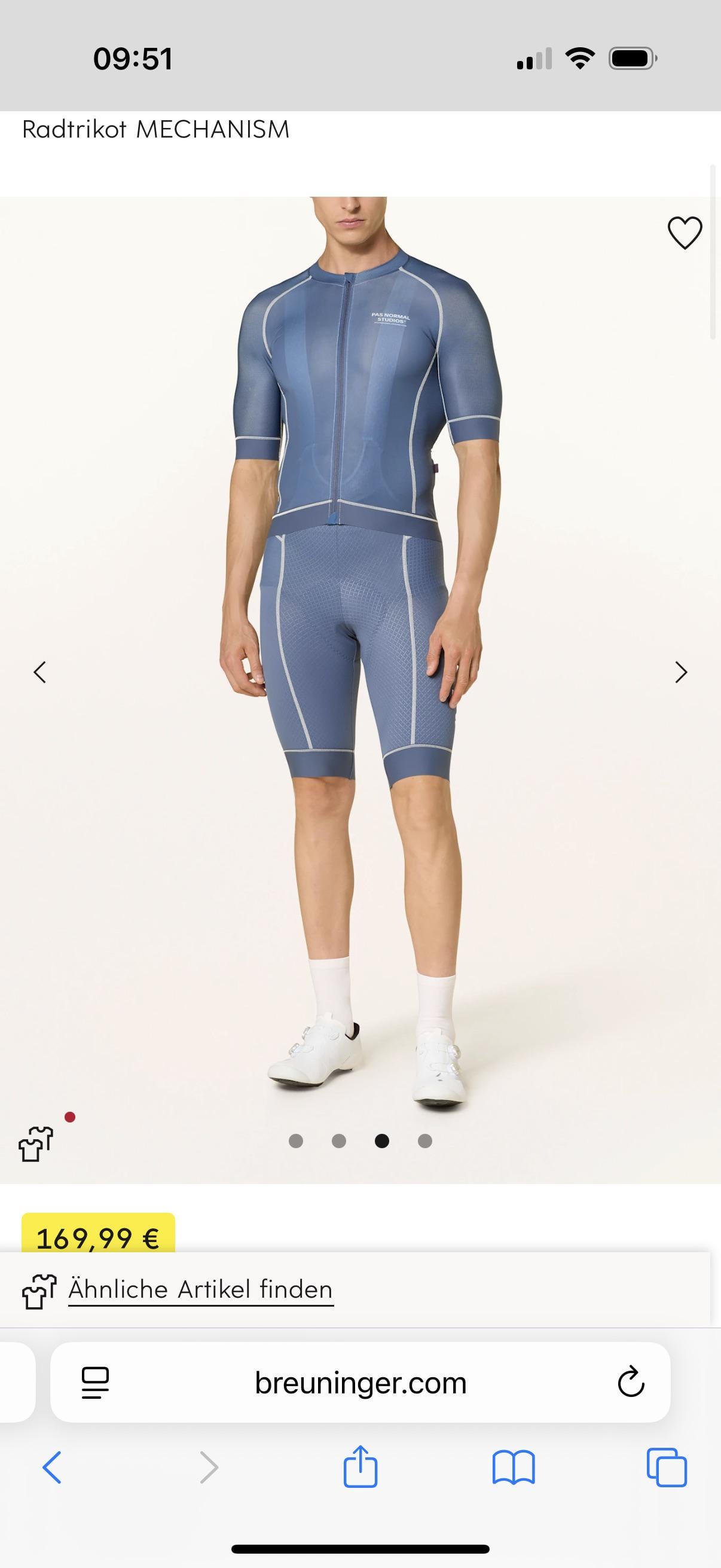Open the Ähnliche Artikel finden link
Image resolution: width=721 pixels, height=1568 pixels.
pos(200,1289)
